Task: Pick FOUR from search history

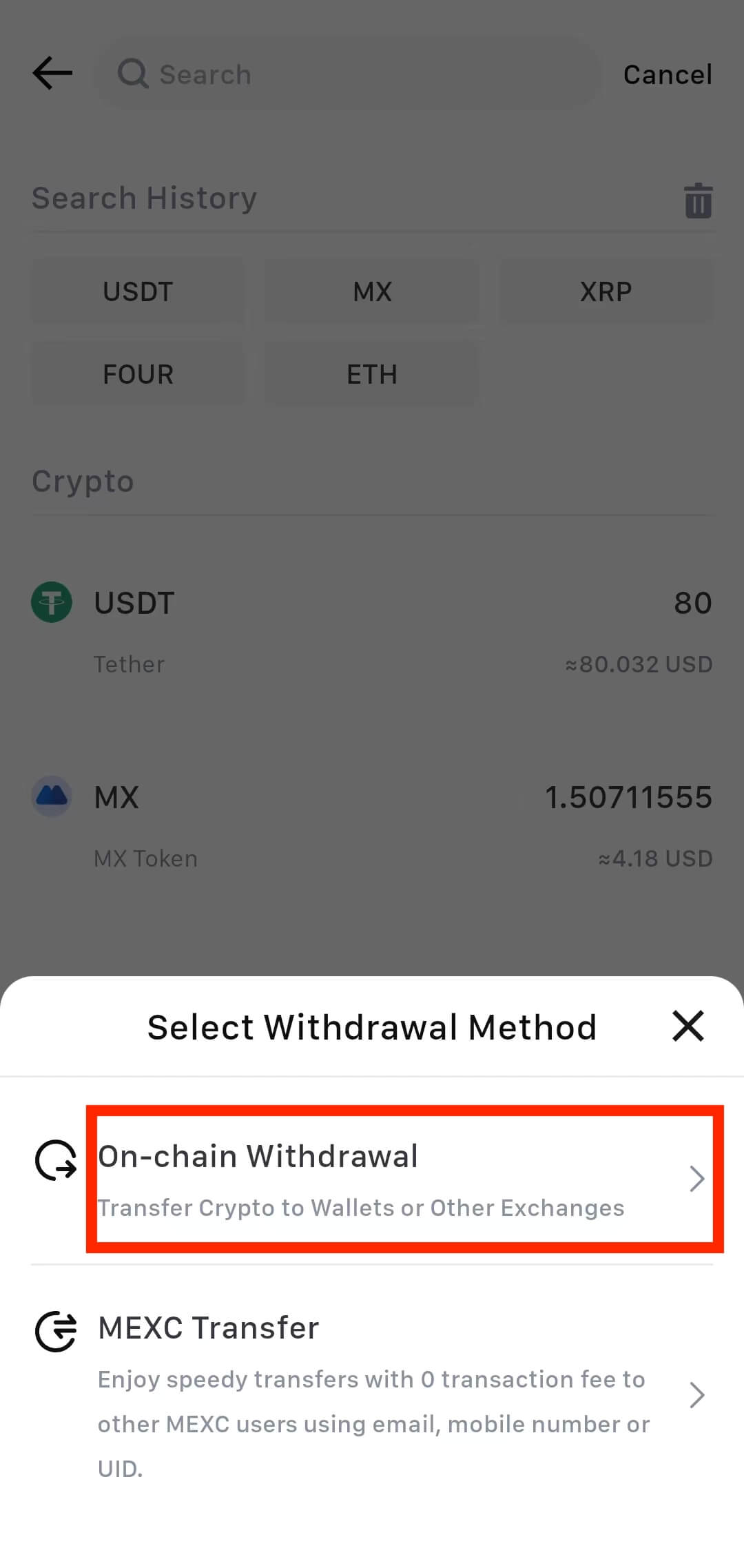Action: (138, 374)
